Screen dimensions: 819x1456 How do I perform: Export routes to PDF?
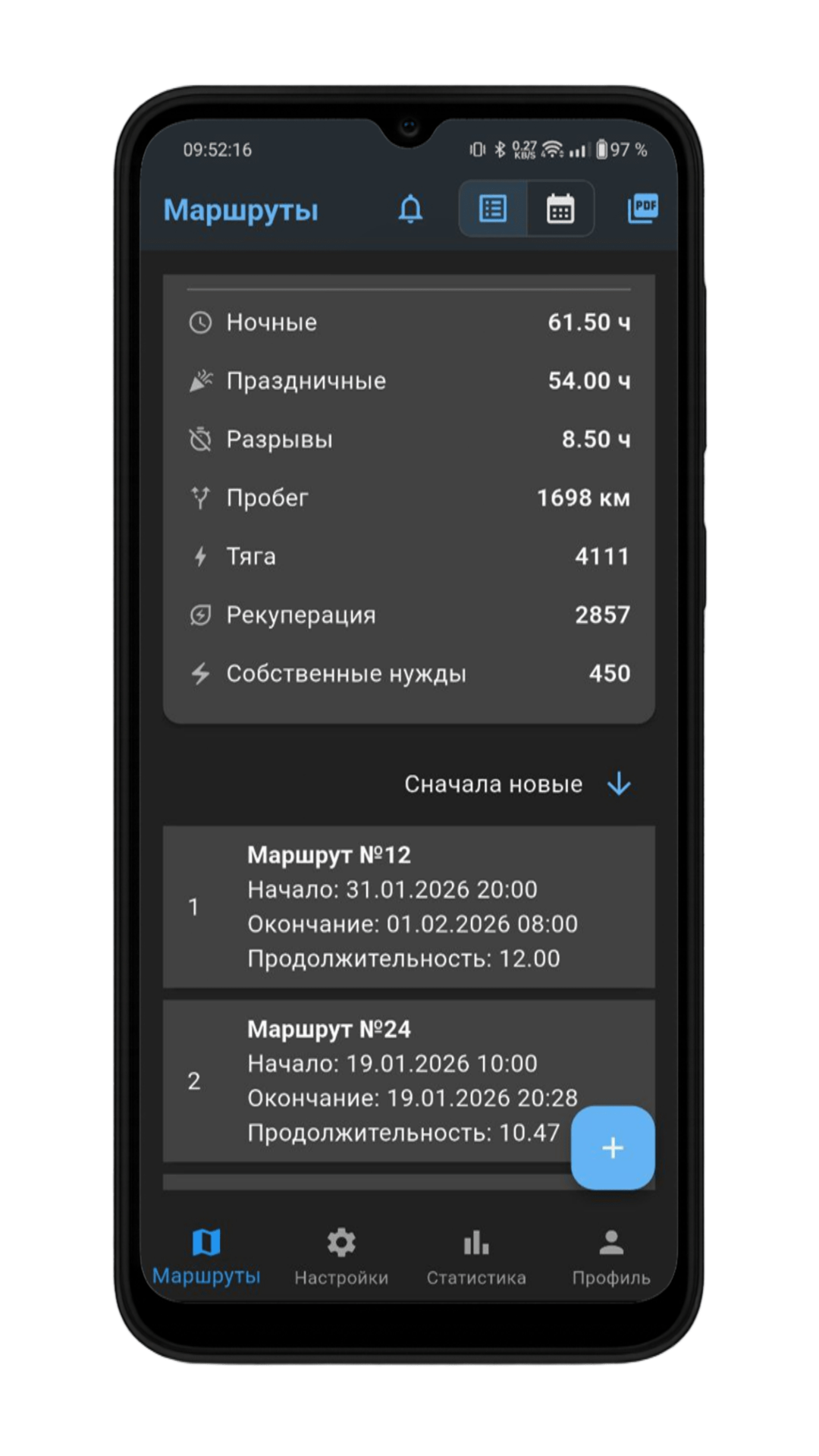(642, 208)
